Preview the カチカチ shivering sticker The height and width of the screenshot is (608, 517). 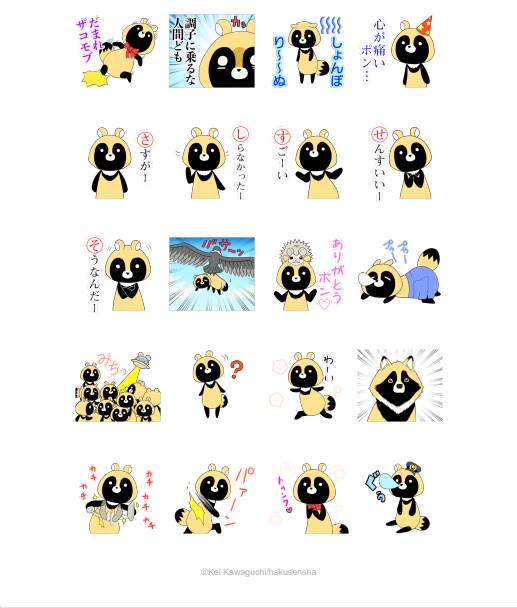118,498
